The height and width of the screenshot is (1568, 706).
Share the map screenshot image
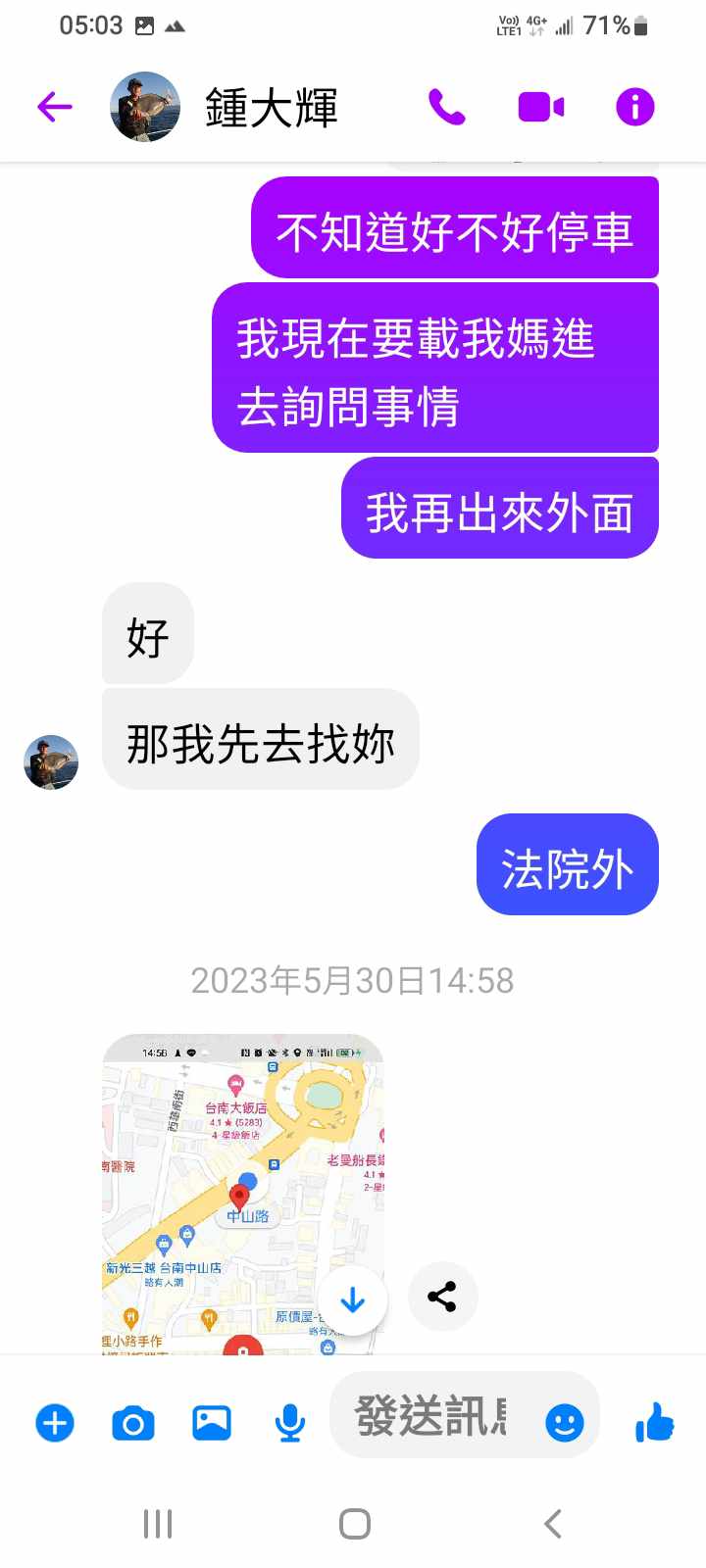pyautogui.click(x=442, y=1297)
